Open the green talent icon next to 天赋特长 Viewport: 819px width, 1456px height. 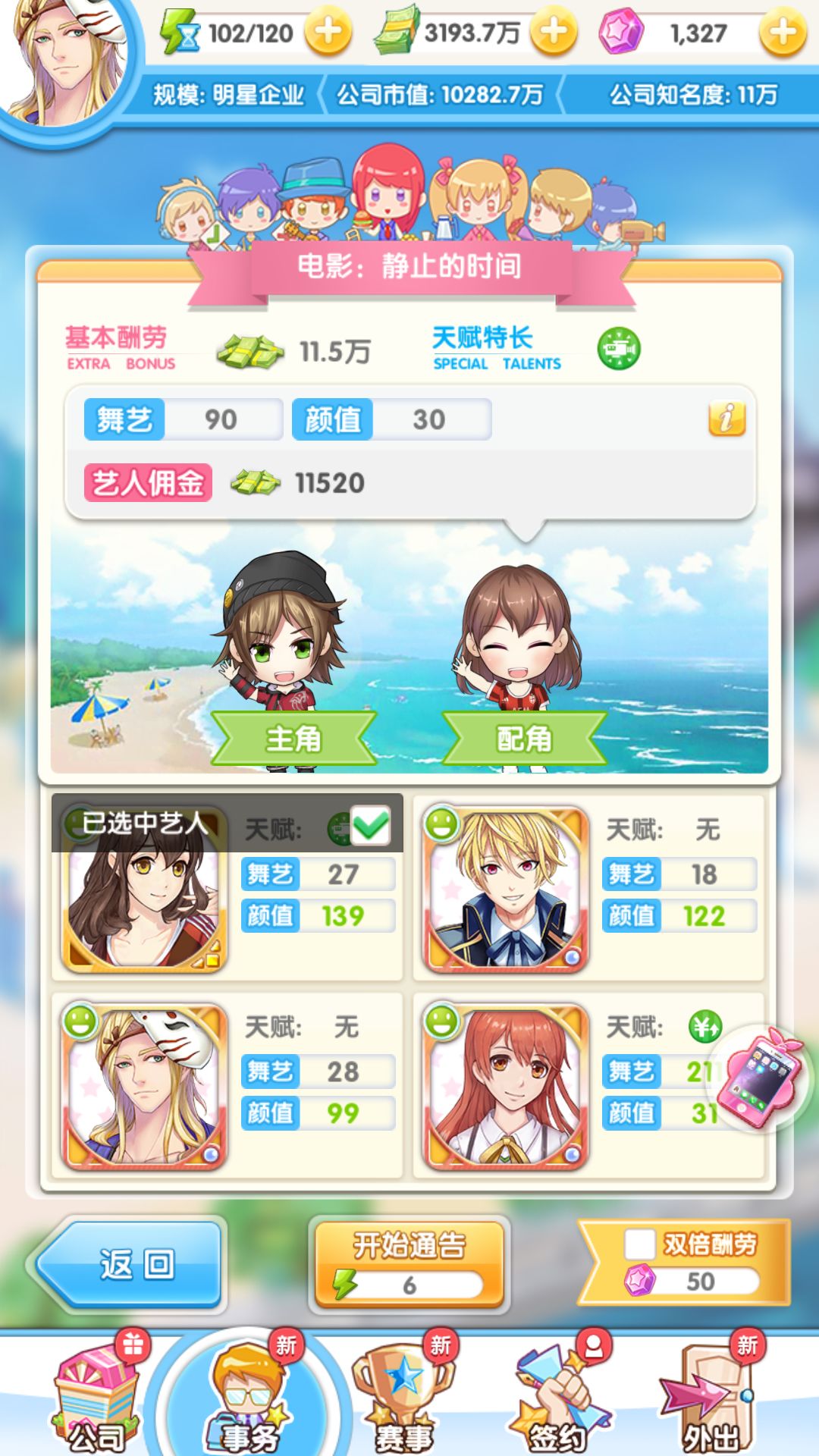coord(620,349)
